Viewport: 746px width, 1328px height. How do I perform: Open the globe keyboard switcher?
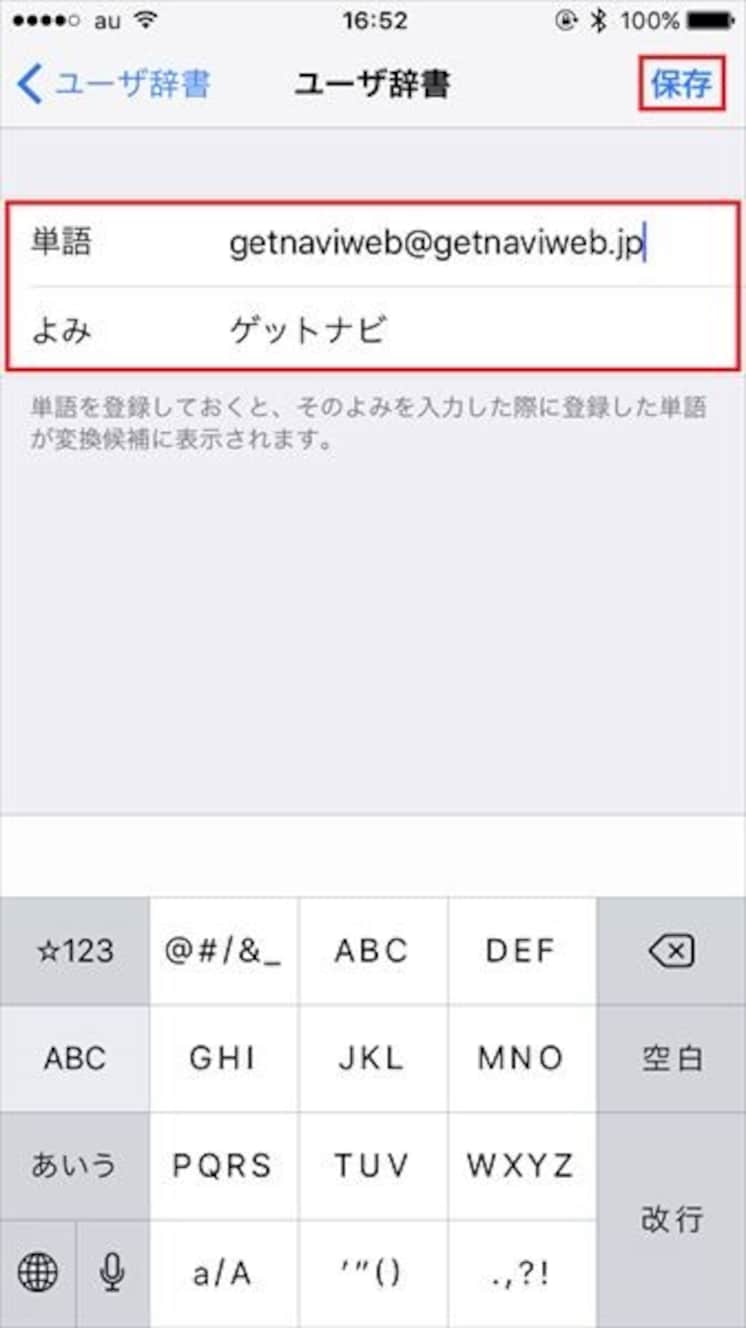point(37,1274)
